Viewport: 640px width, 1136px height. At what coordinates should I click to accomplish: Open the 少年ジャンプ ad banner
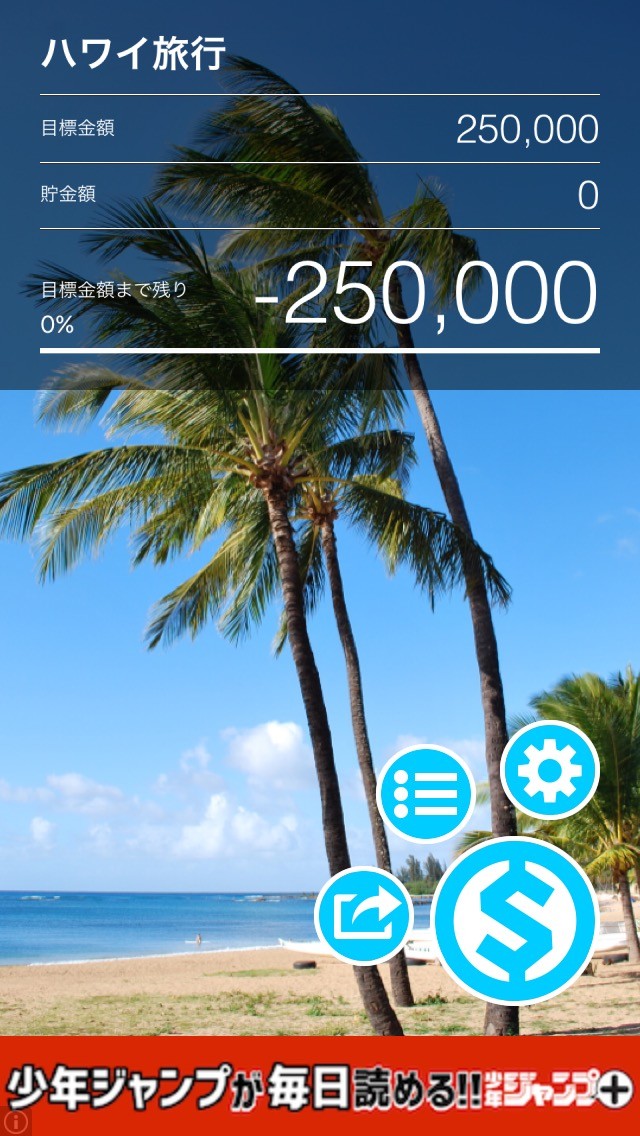(320, 1086)
